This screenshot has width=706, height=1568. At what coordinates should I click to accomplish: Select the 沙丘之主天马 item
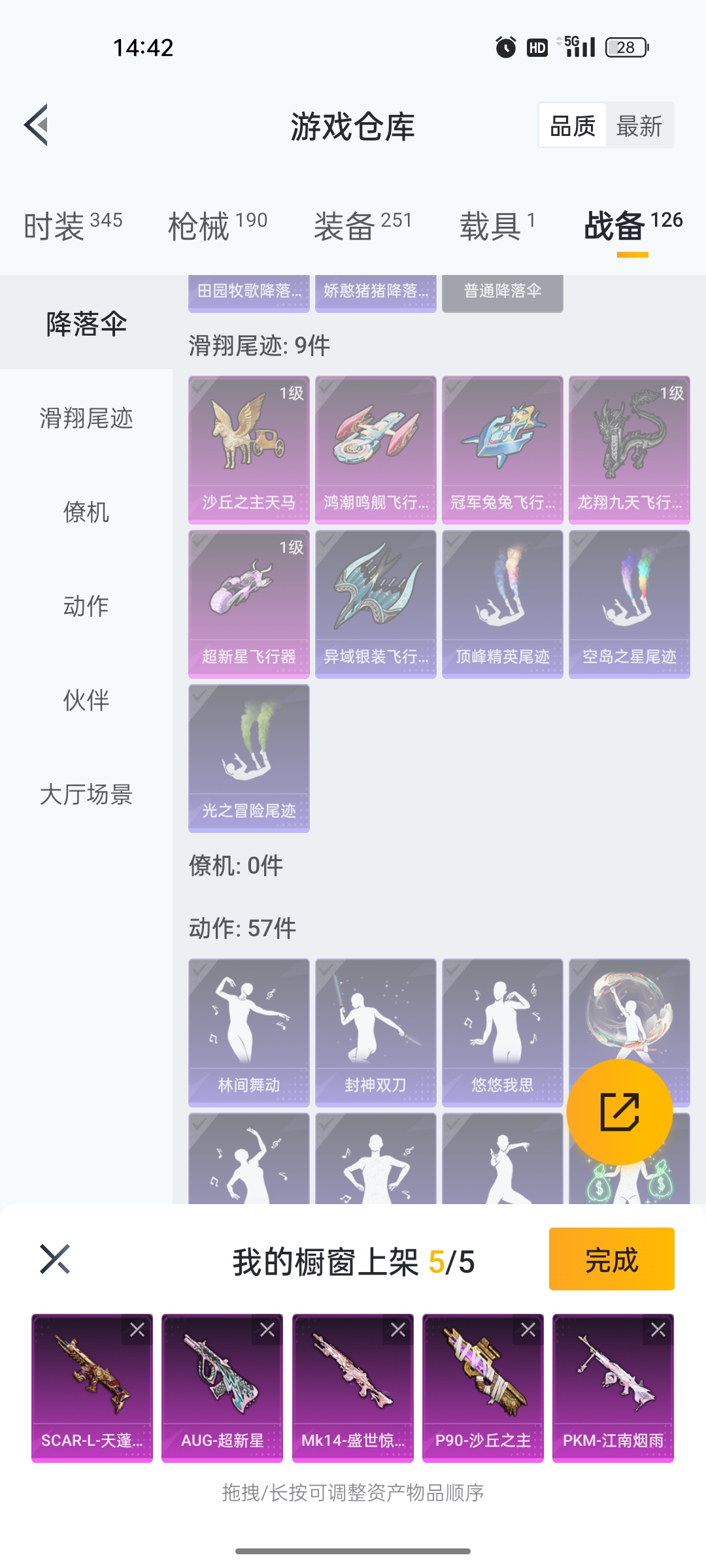pyautogui.click(x=249, y=449)
